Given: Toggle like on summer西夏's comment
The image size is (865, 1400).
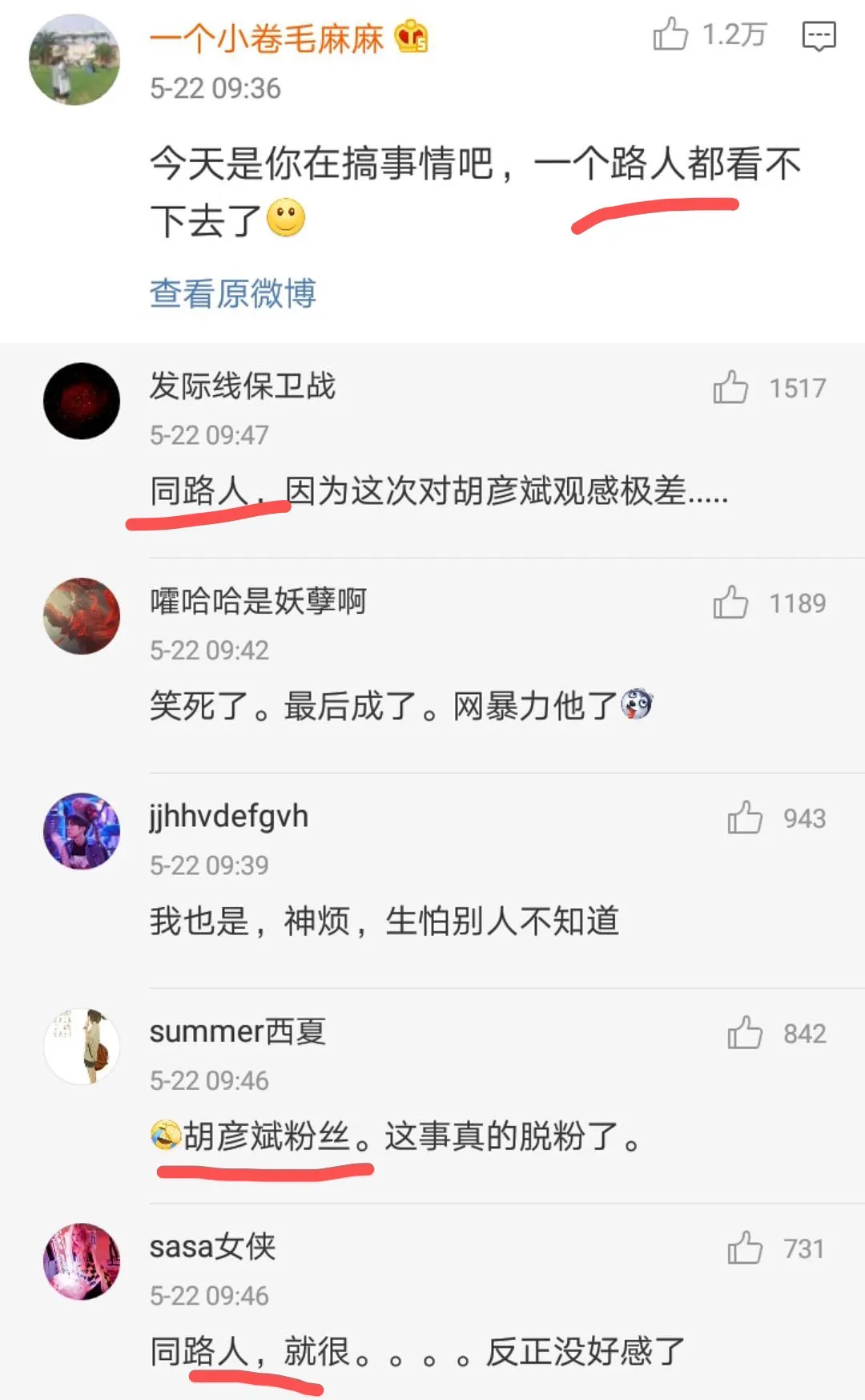Looking at the screenshot, I should click(x=745, y=1034).
